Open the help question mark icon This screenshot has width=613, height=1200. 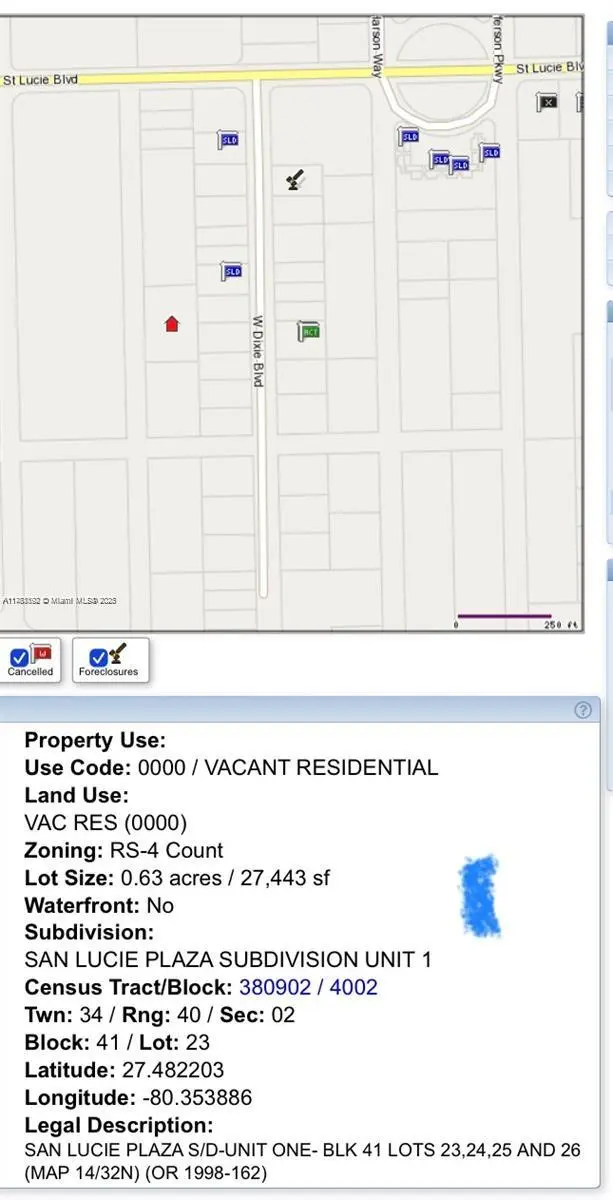tap(584, 711)
